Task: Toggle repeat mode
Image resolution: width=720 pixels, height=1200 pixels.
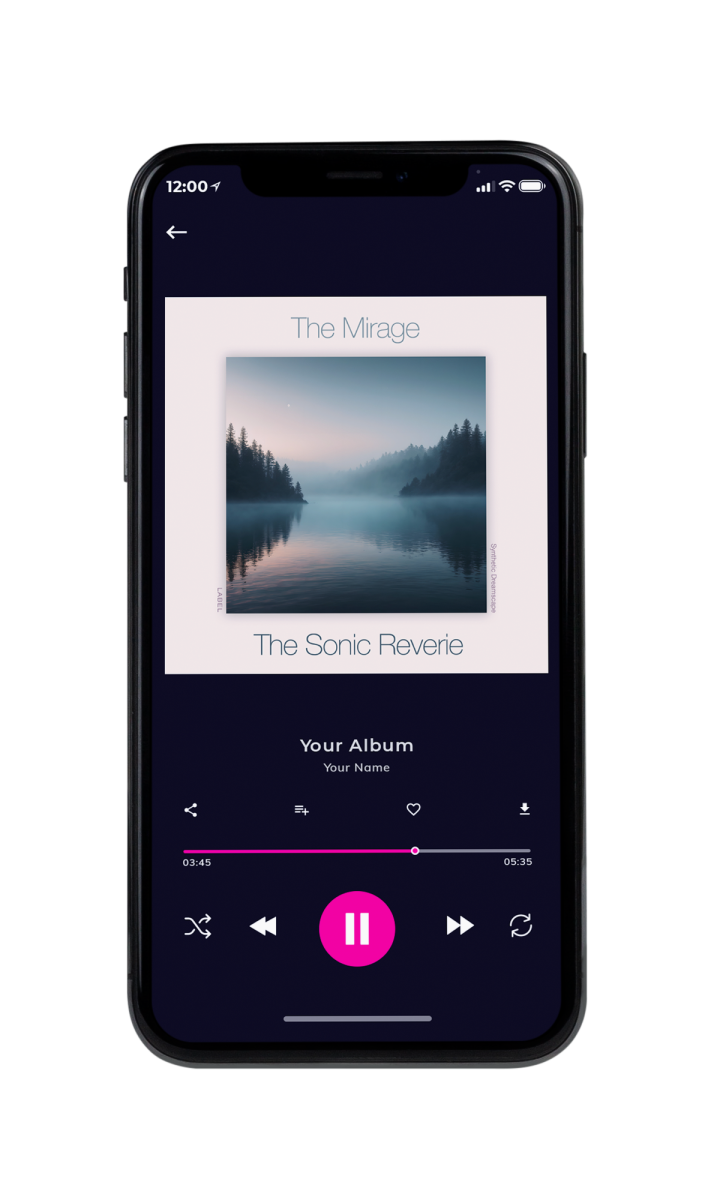Action: [x=521, y=926]
